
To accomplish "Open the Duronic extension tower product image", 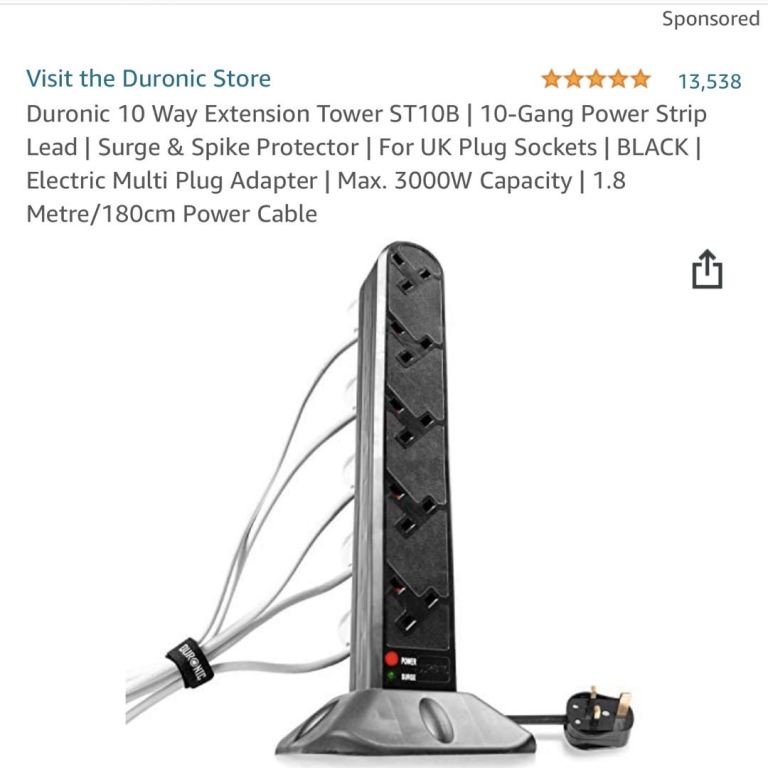I will tap(400, 500).
